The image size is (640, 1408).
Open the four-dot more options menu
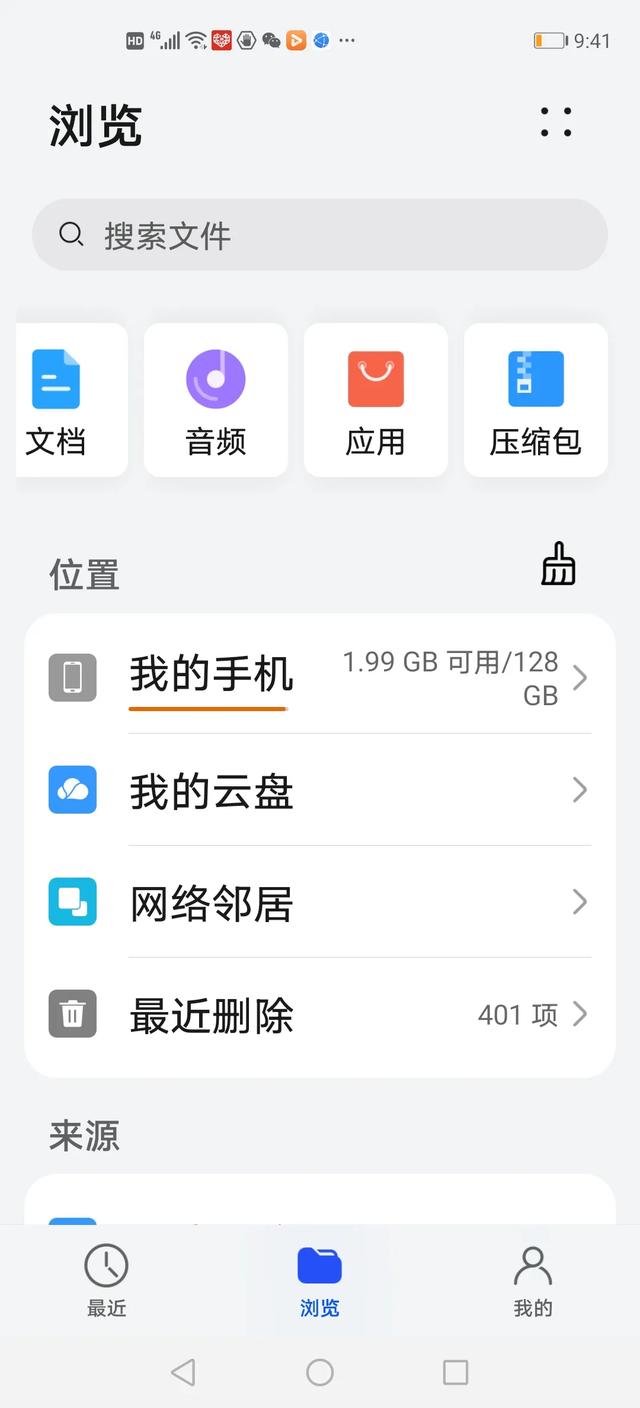[x=556, y=122]
